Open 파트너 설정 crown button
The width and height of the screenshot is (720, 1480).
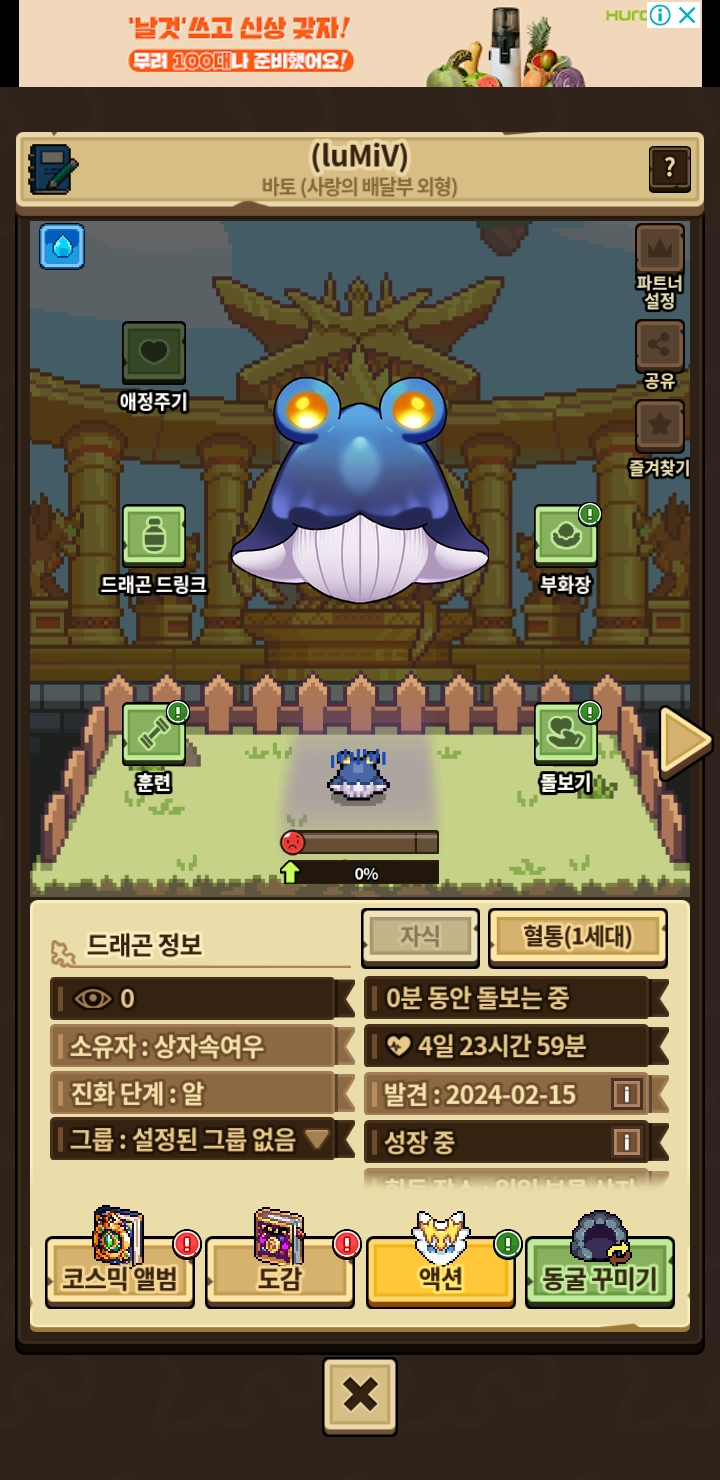tap(660, 250)
